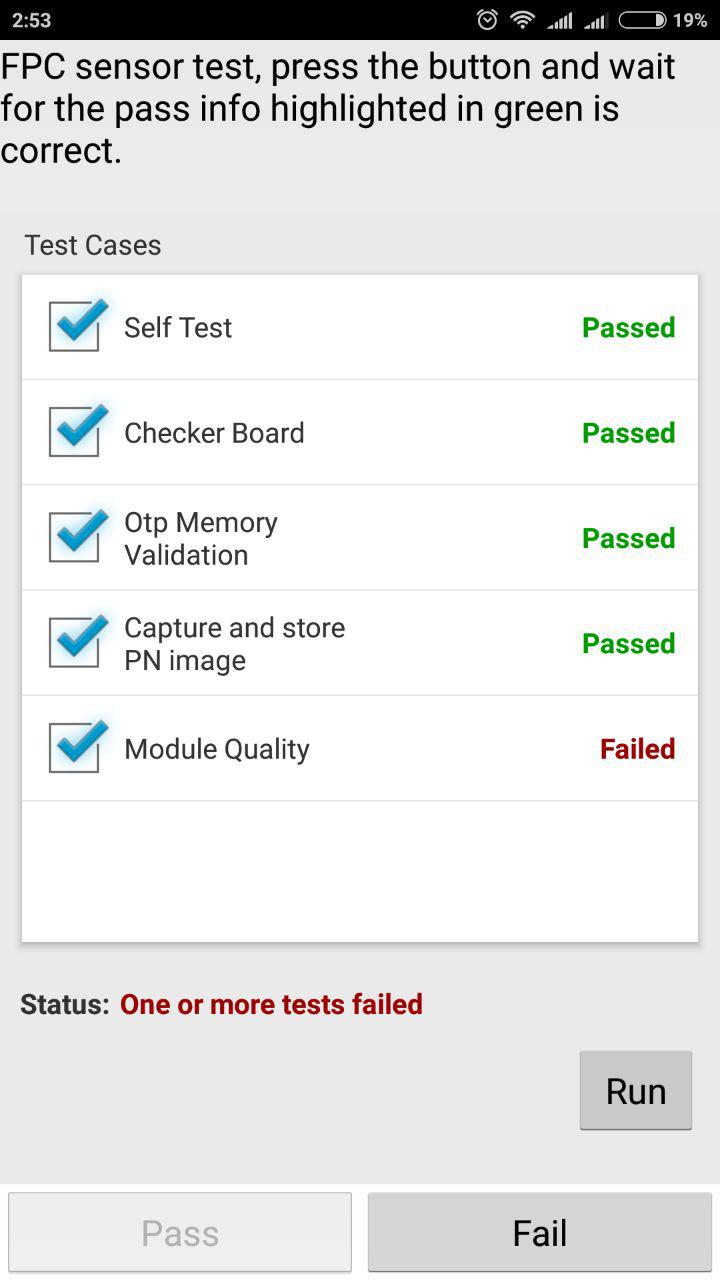Uncheck the Self Test checkbox
Screen dimensions: 720x1280
tap(77, 326)
